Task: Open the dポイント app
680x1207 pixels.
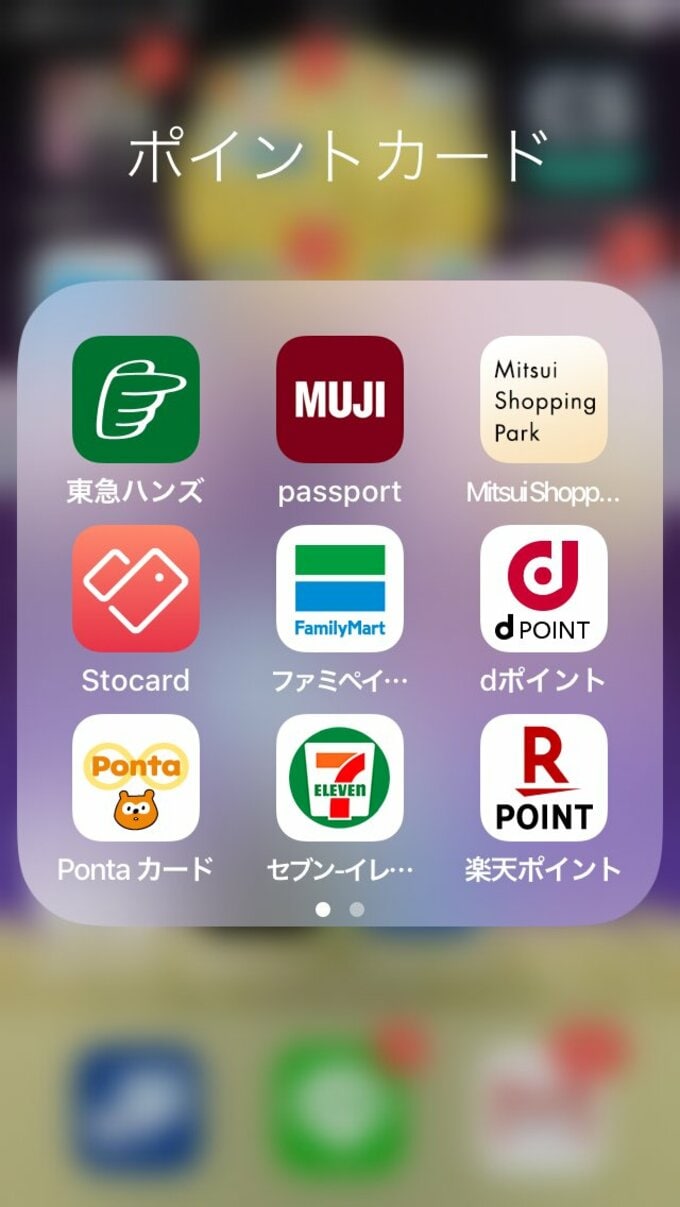Action: click(x=544, y=588)
